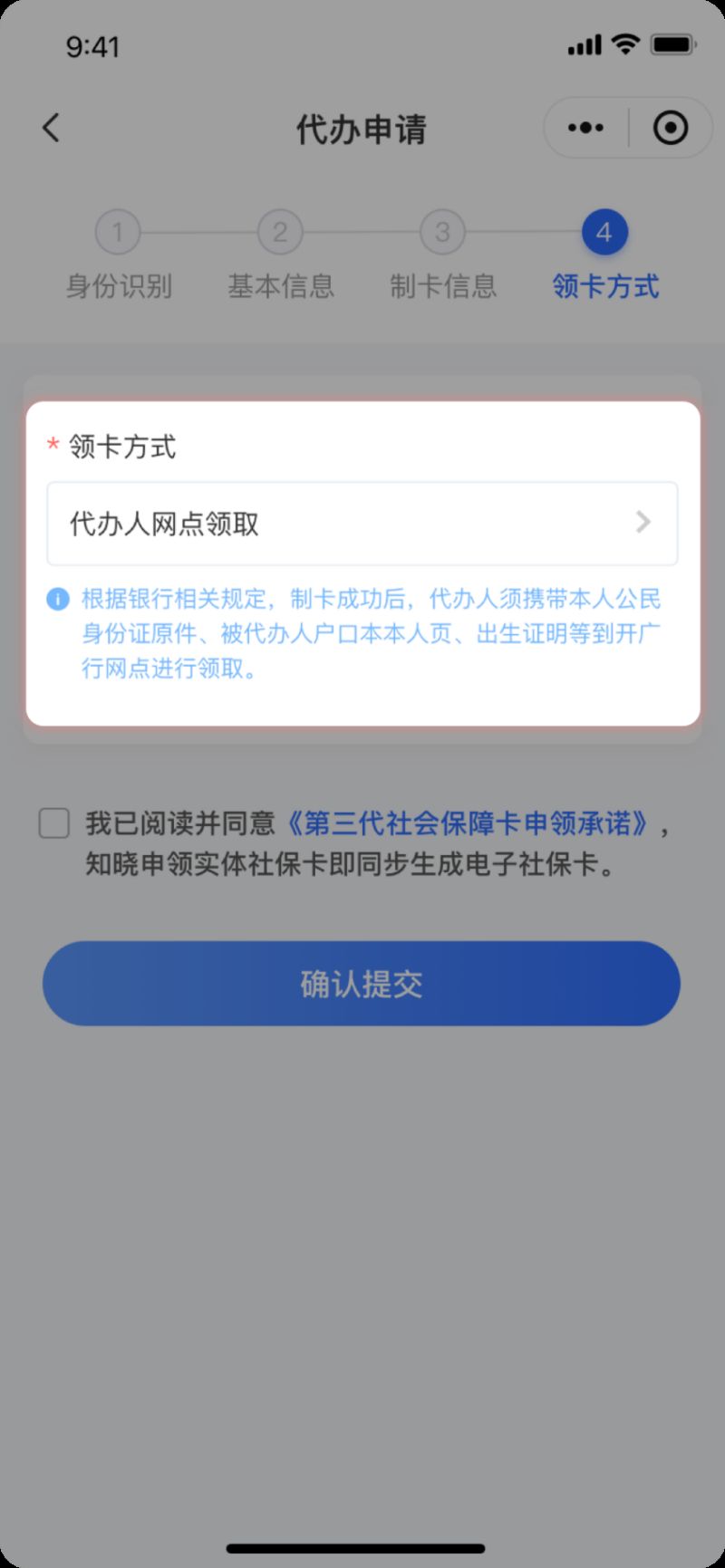Expand card pickup method options
This screenshot has width=725, height=1568.
(x=361, y=524)
